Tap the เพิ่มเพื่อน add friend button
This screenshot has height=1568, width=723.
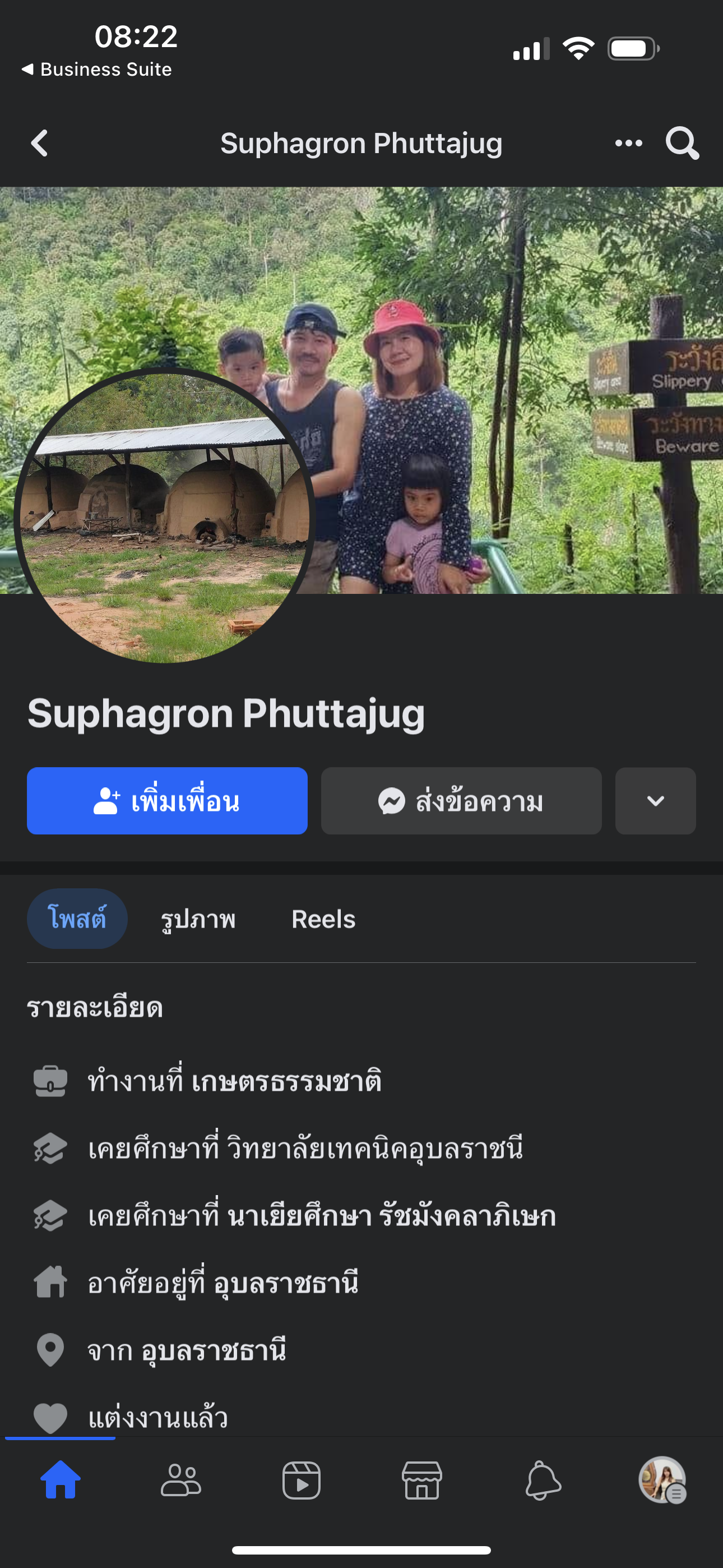(167, 801)
